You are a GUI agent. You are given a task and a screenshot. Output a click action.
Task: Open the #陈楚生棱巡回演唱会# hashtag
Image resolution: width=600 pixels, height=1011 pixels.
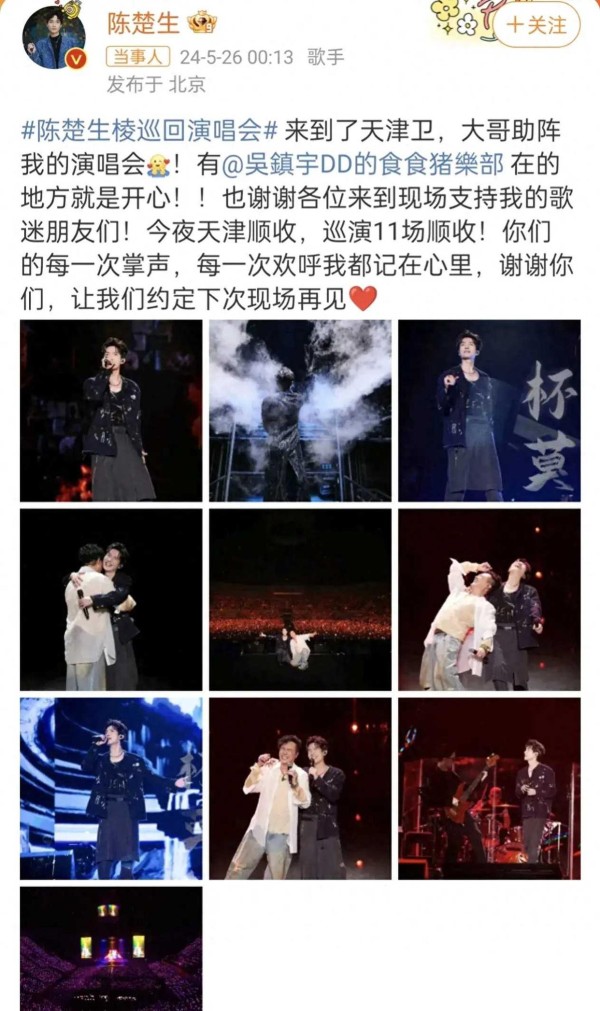point(150,131)
